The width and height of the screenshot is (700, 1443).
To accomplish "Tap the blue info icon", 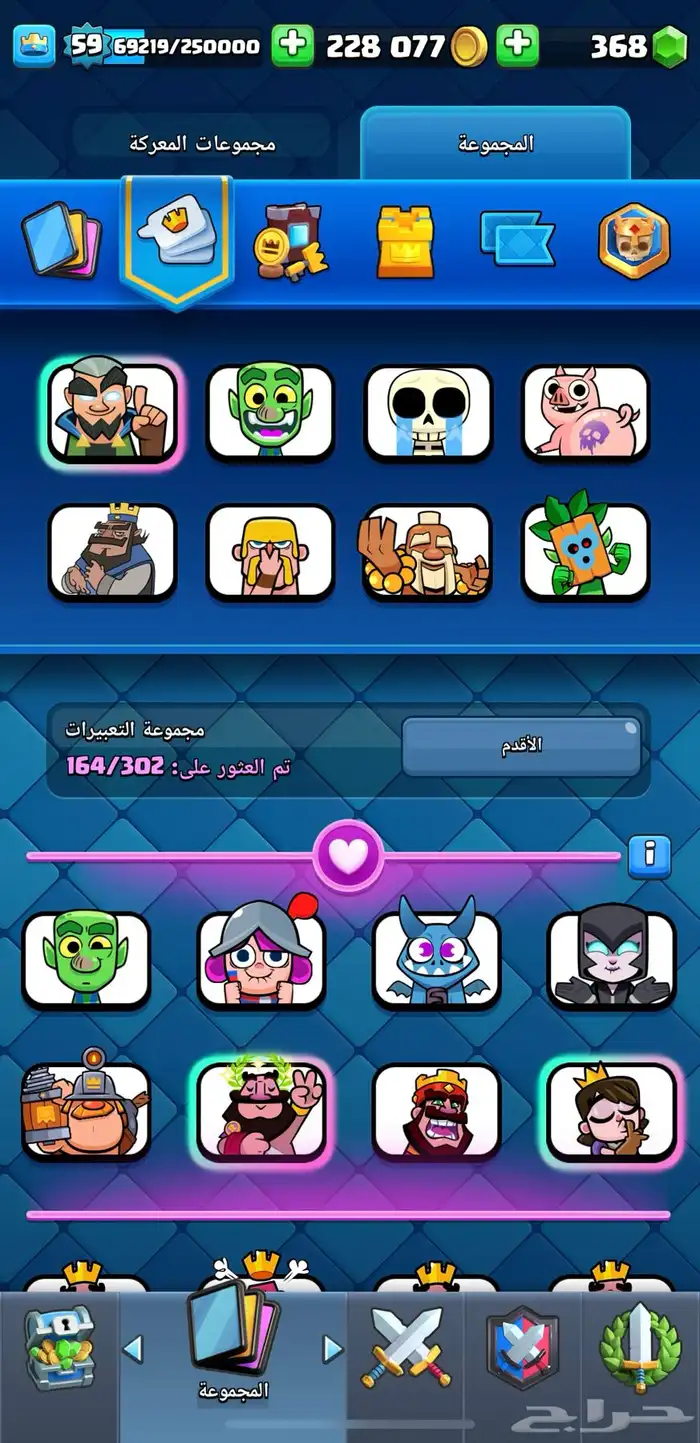I will pos(650,856).
